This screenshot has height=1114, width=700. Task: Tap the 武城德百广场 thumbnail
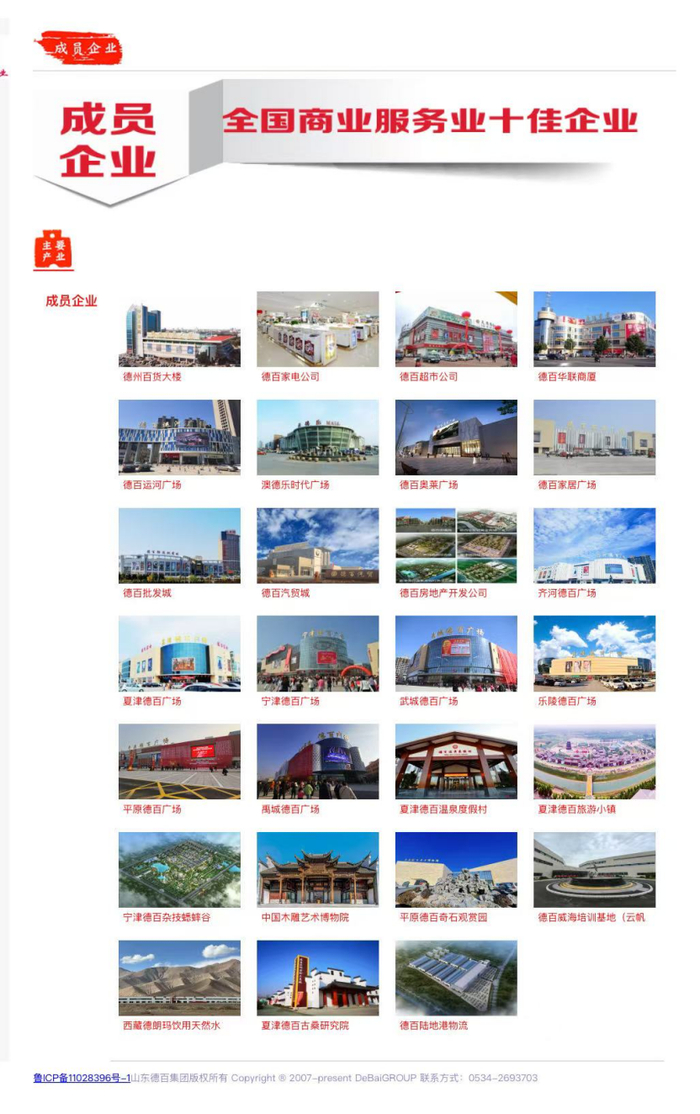[x=456, y=653]
